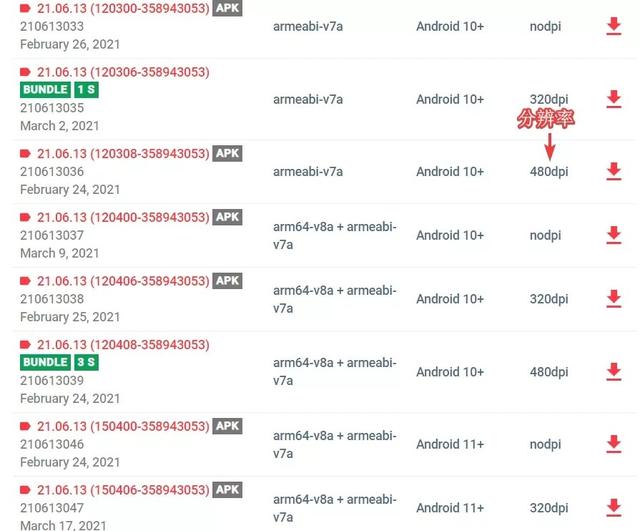Download the 120408 480dpi bundle
Viewport: 640px width, 531px height.
pos(614,371)
